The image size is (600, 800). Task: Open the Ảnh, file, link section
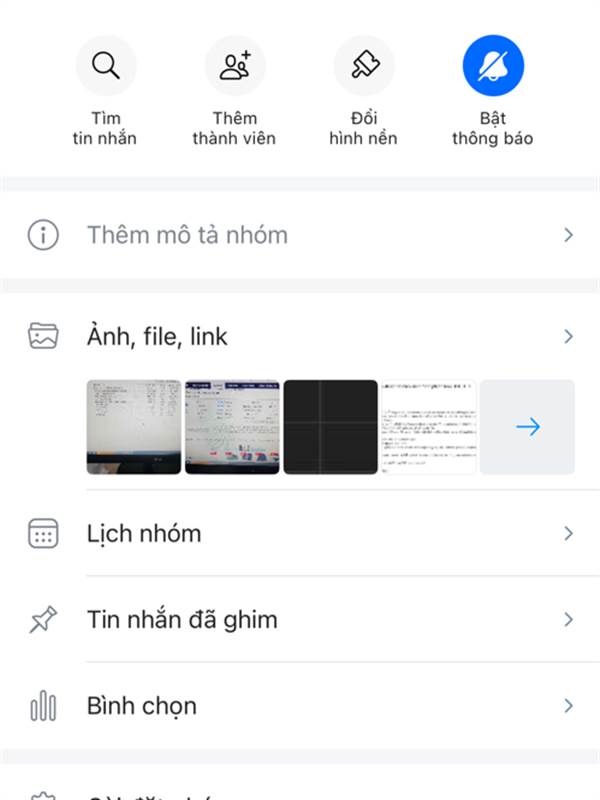tap(300, 337)
